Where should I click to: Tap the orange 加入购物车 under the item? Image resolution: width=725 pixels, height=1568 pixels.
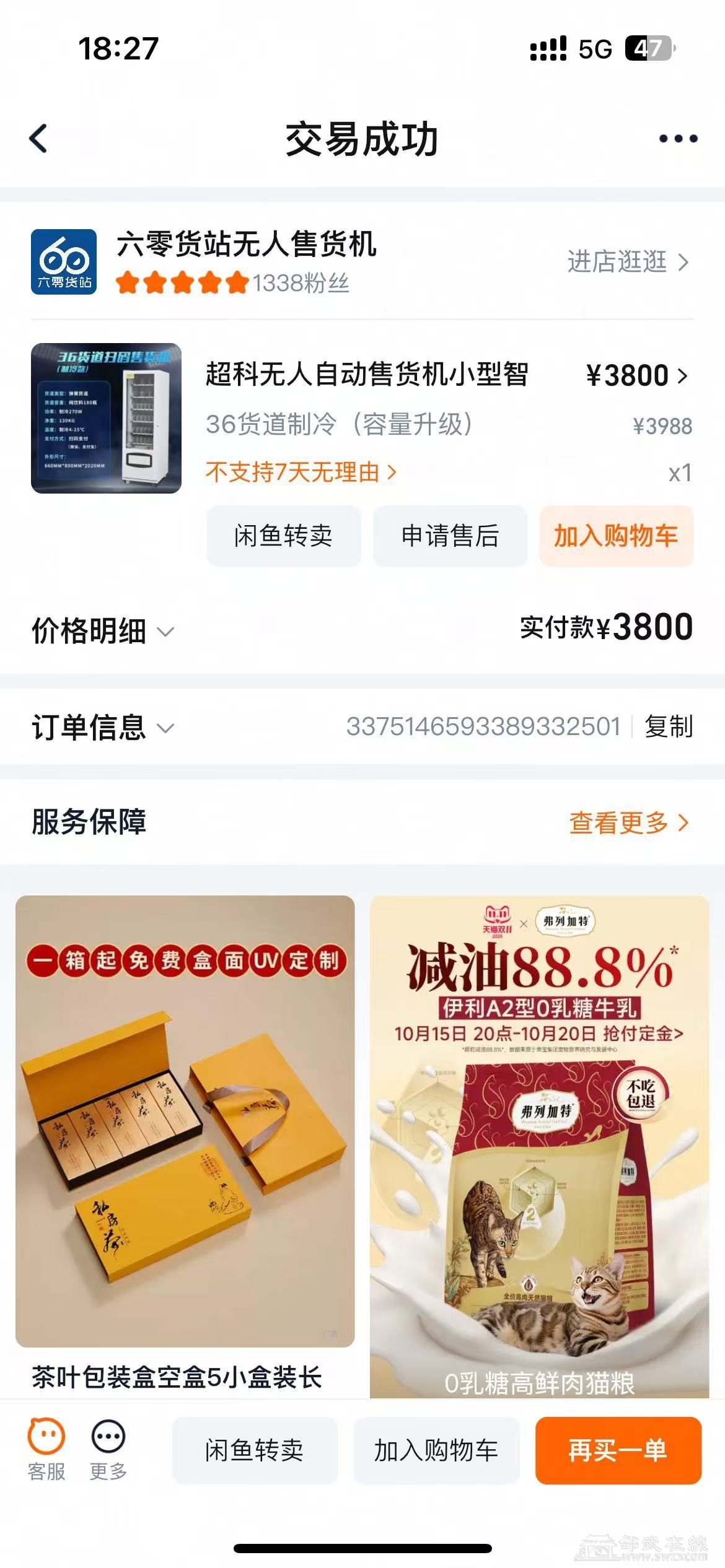pyautogui.click(x=616, y=536)
